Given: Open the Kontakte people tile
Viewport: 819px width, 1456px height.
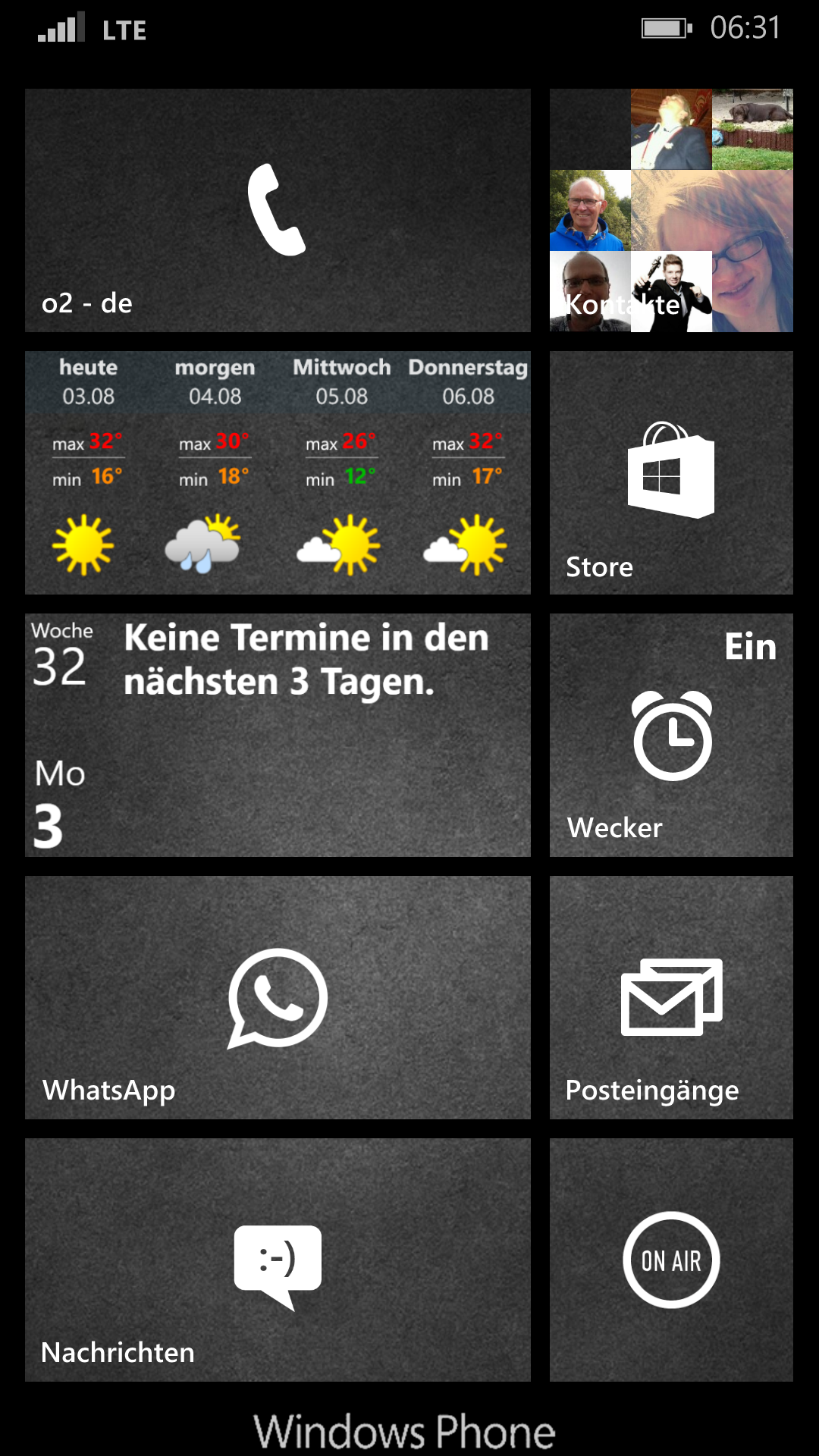Looking at the screenshot, I should click(671, 210).
